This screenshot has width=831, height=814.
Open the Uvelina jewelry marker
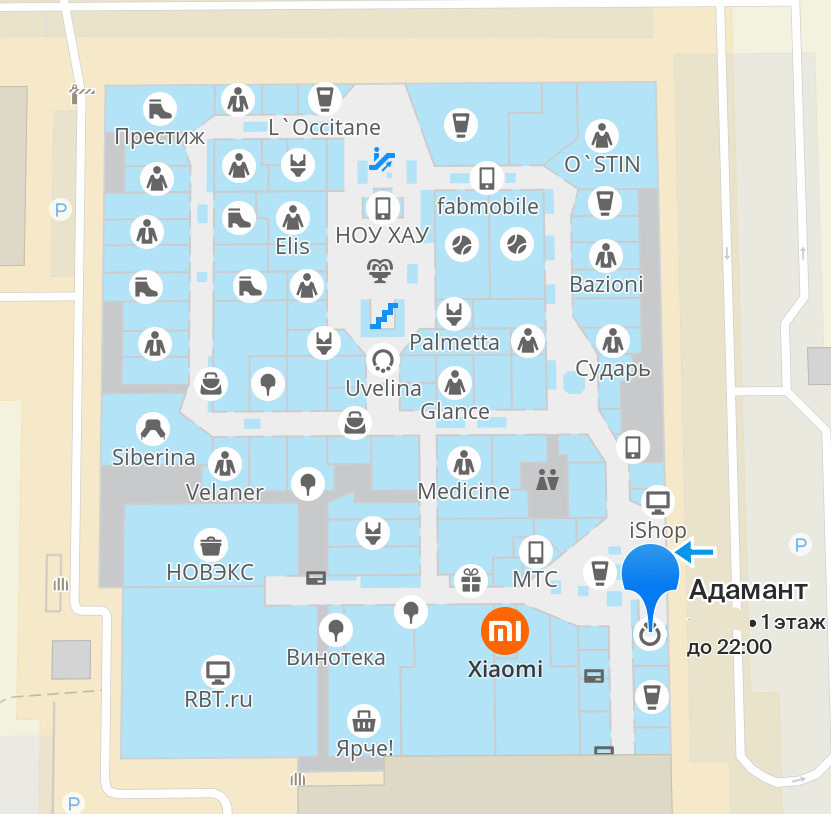382,359
